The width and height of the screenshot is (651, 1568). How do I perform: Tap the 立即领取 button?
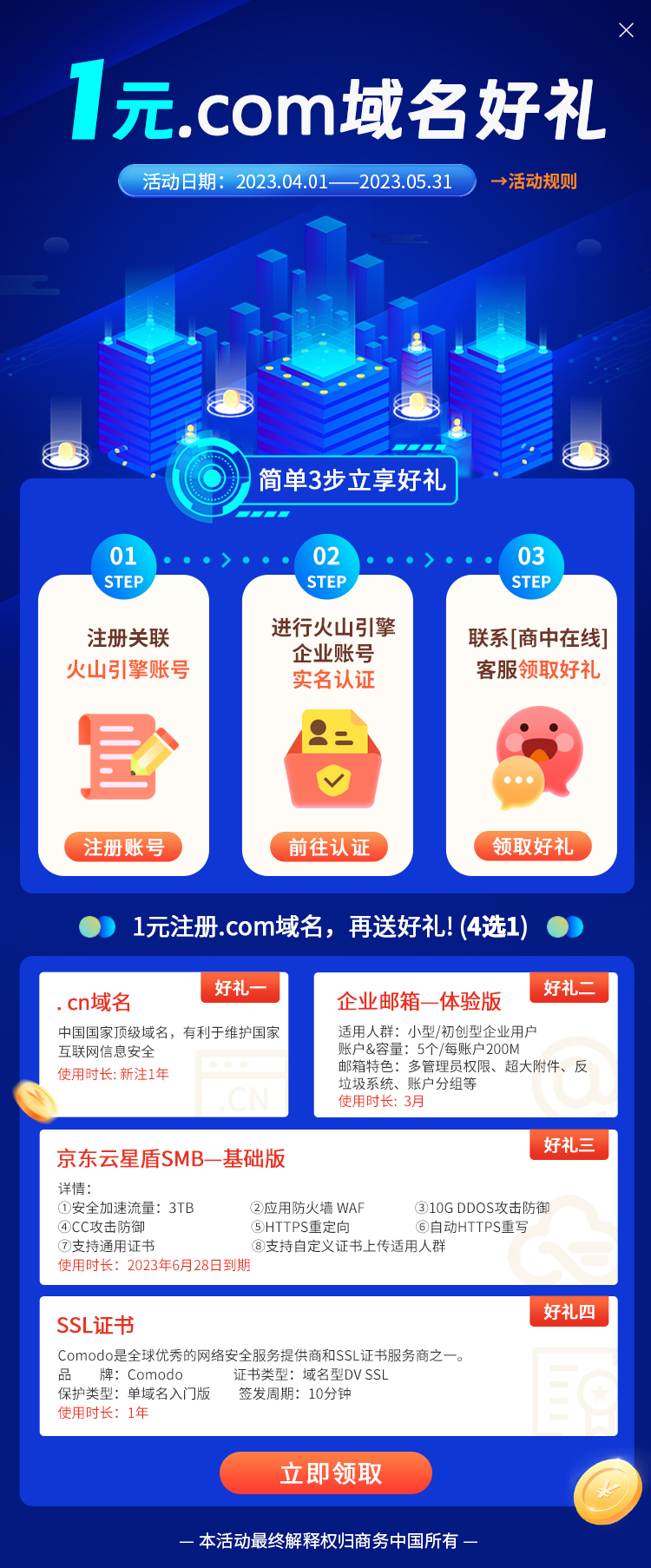pos(325,1473)
